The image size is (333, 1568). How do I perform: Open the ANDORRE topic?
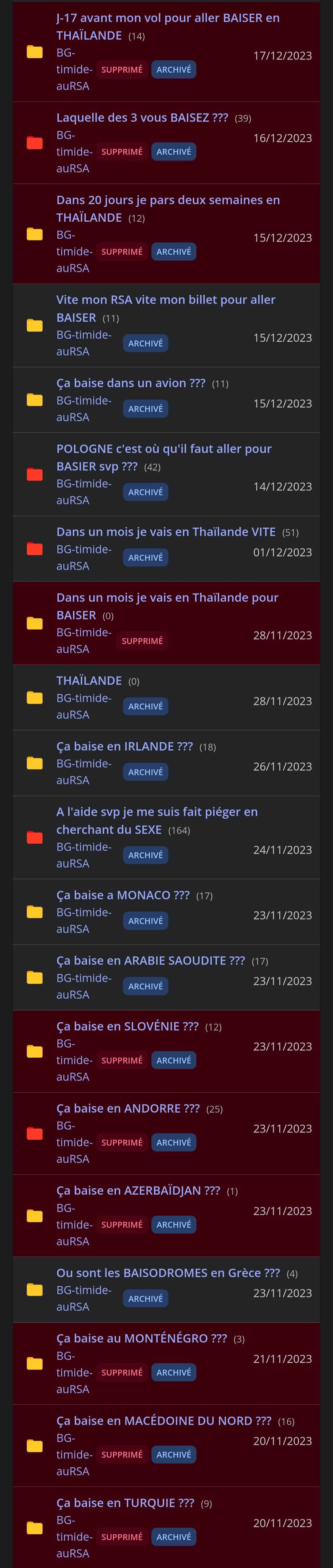tap(128, 1108)
